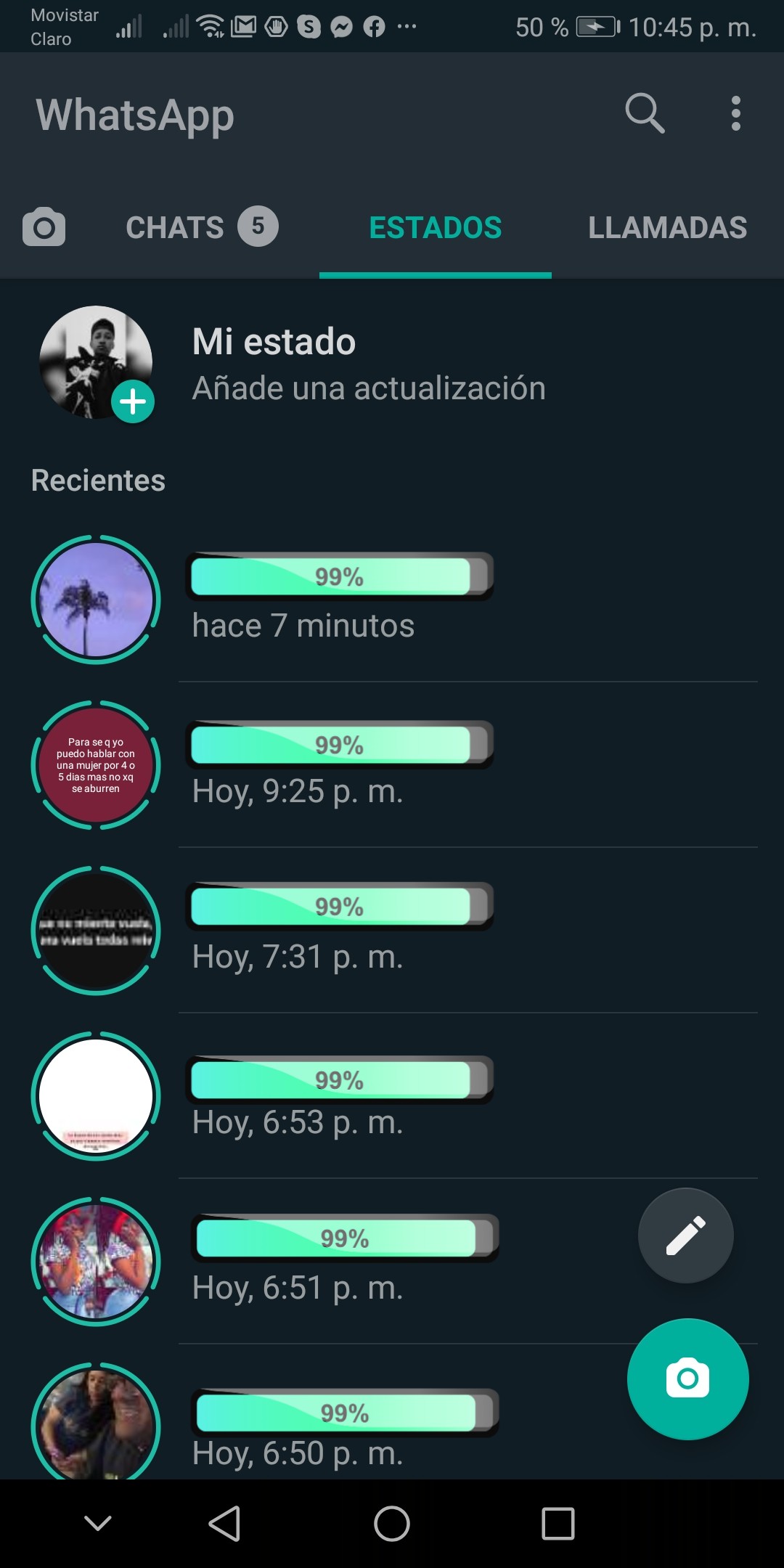Switch to the LLAMADAS tab
The width and height of the screenshot is (784, 1568).
click(667, 227)
